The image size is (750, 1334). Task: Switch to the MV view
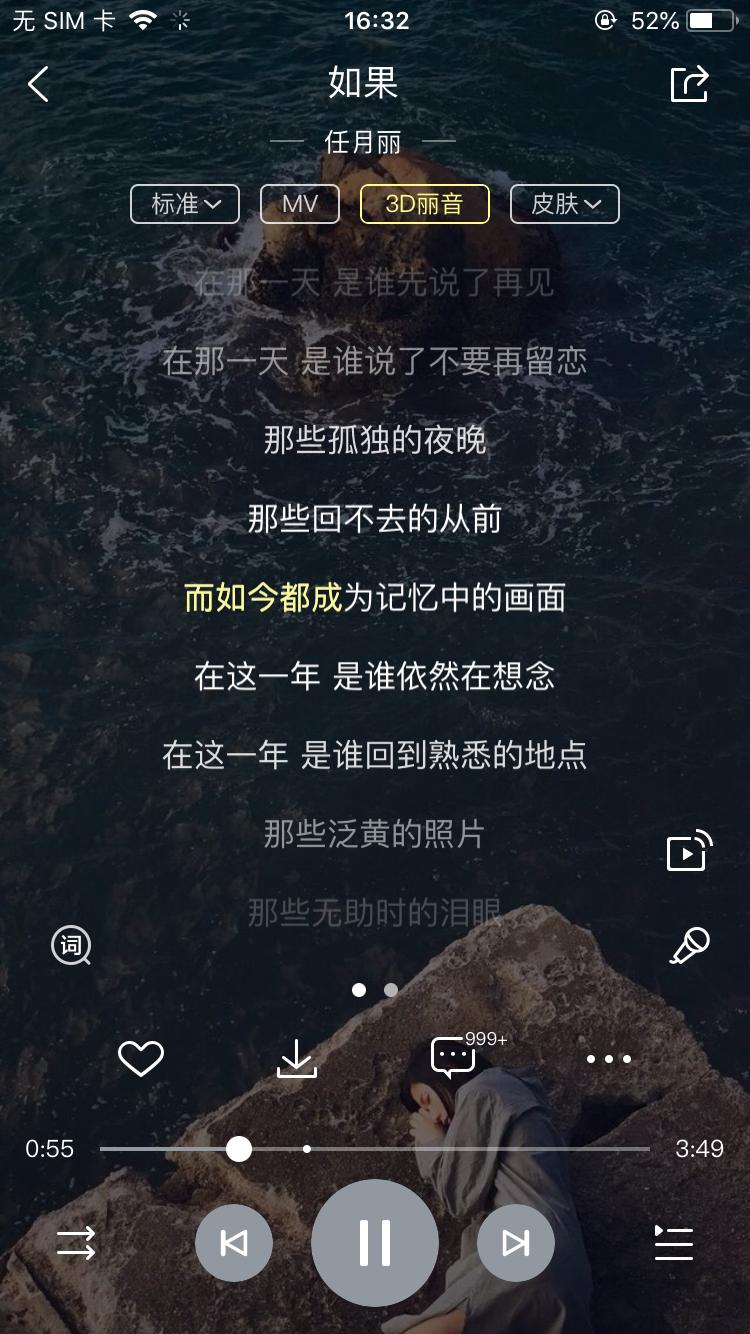click(299, 203)
